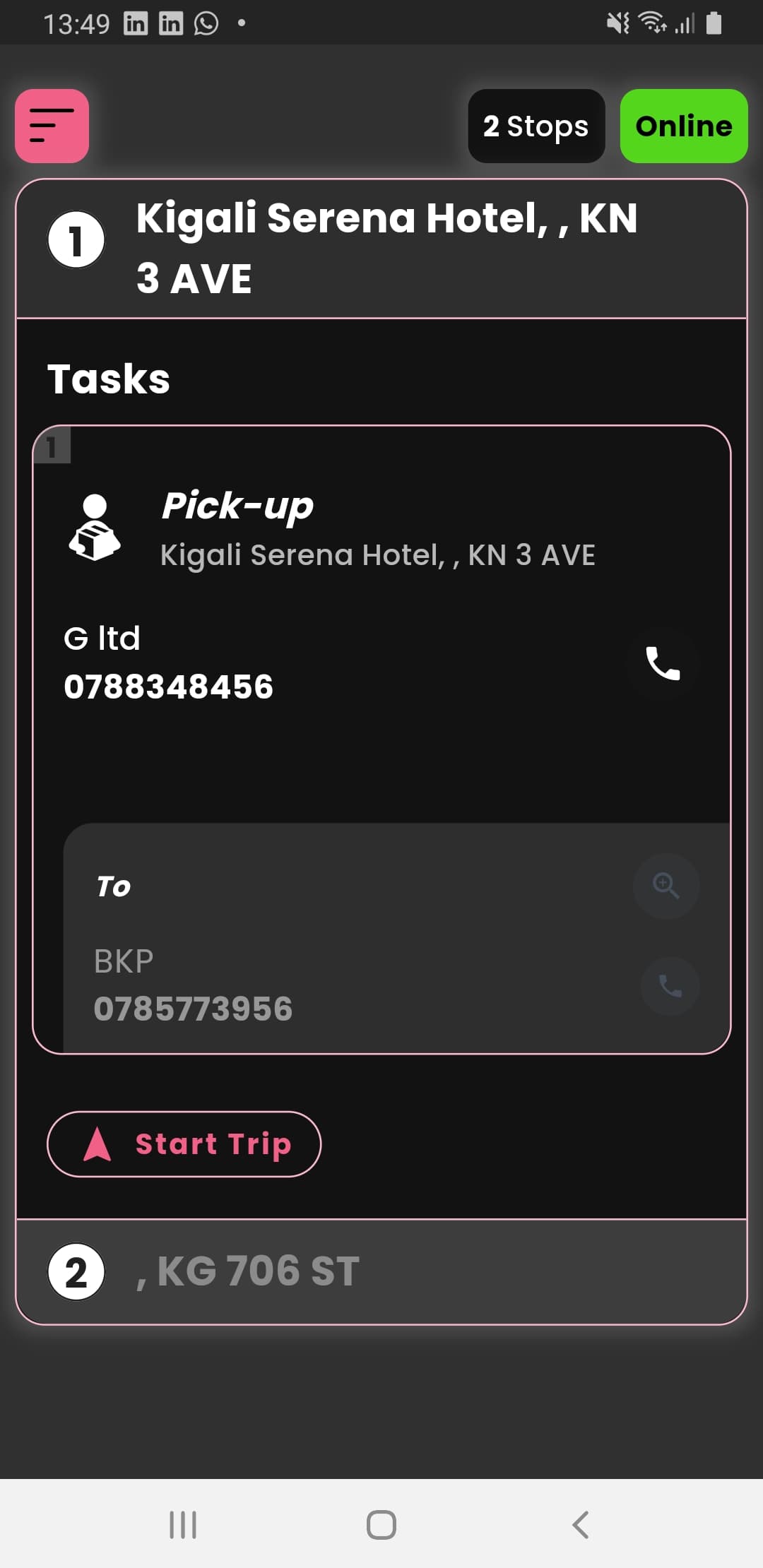The width and height of the screenshot is (763, 1568).
Task: Call BKP using the phone icon
Action: pyautogui.click(x=670, y=985)
